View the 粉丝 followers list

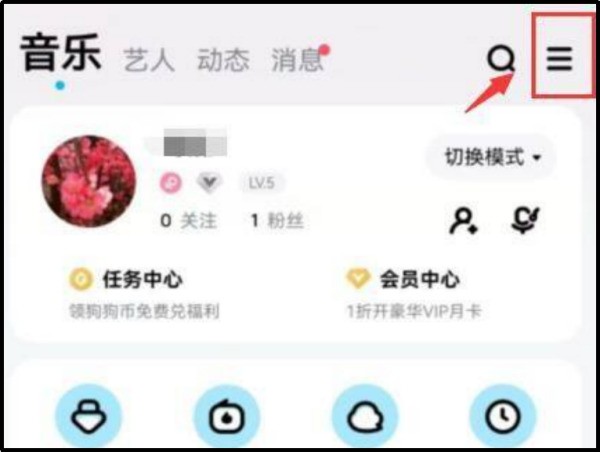[x=277, y=221]
